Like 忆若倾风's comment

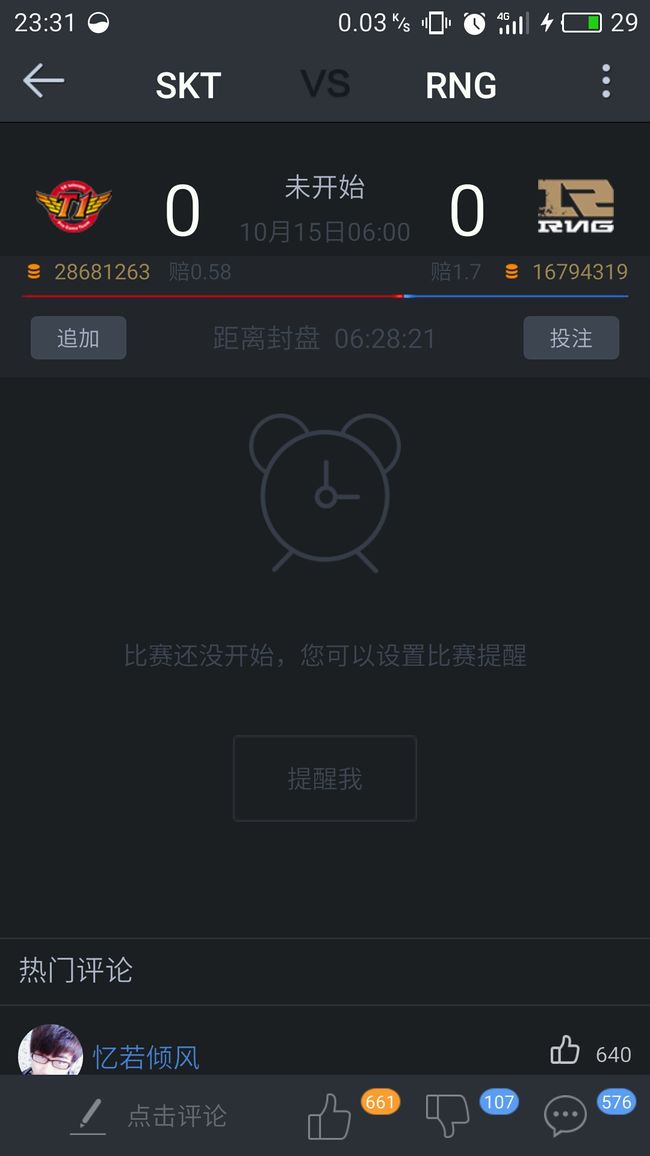pos(565,1051)
